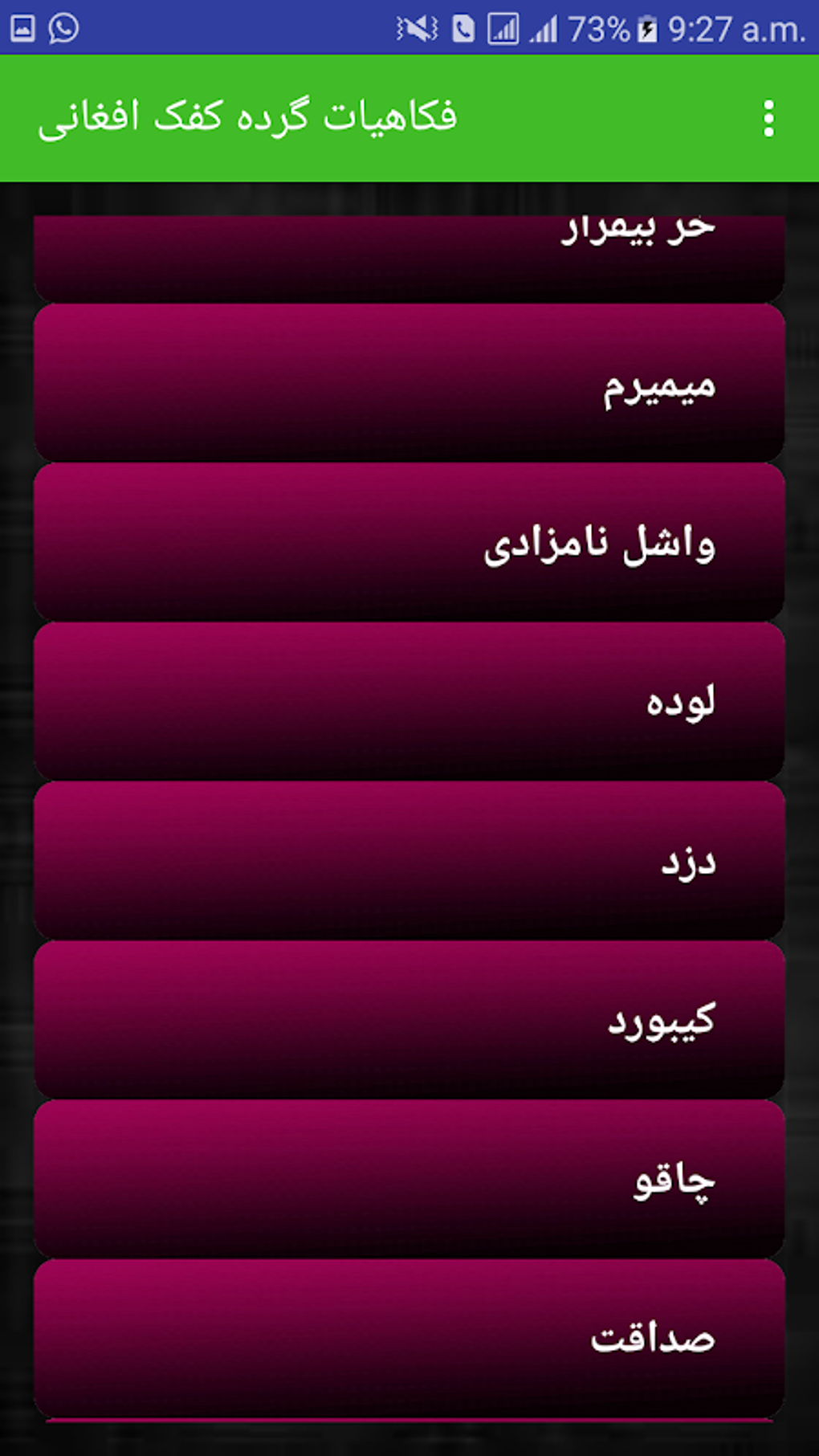Open the لوده entry
The width and height of the screenshot is (819, 1456).
click(409, 701)
